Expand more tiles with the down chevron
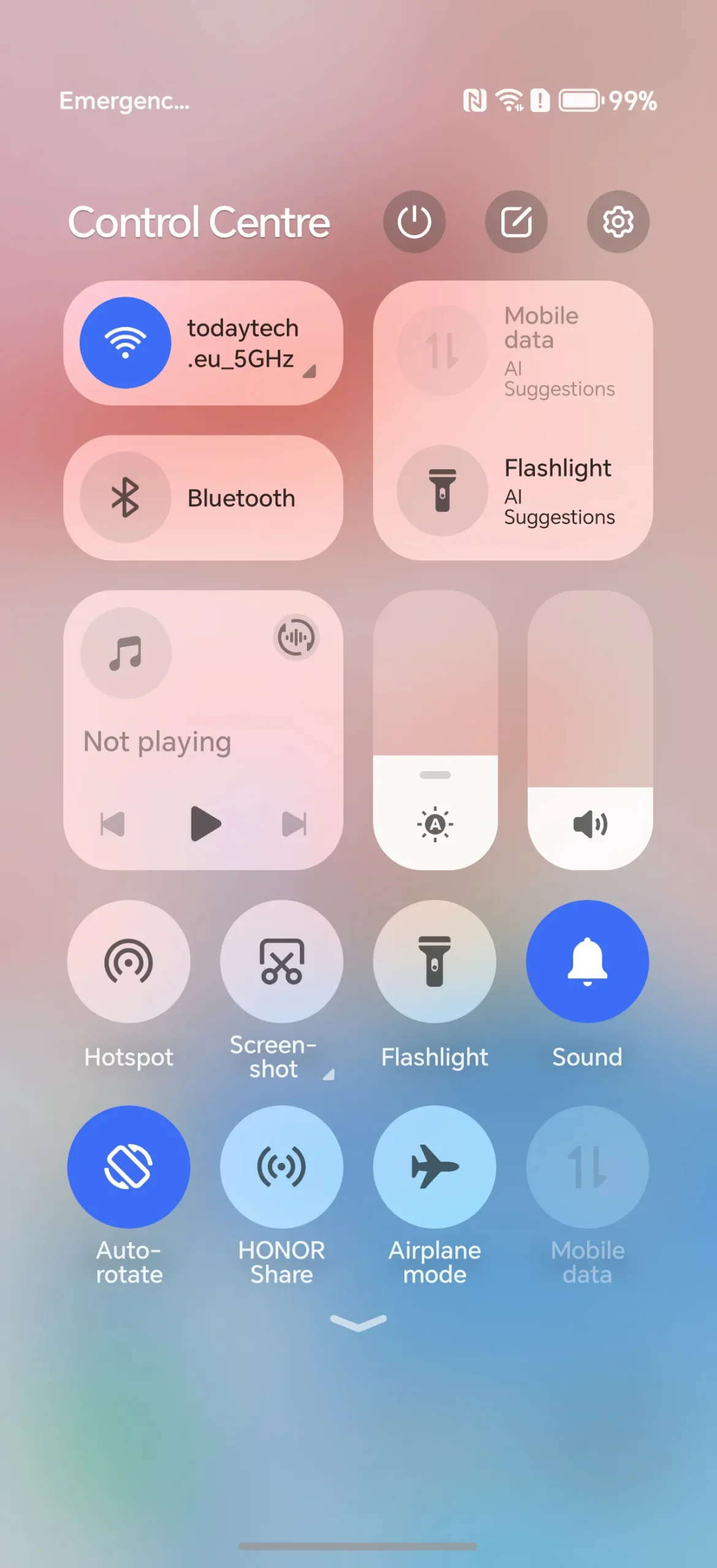The height and width of the screenshot is (1568, 717). 358,1323
